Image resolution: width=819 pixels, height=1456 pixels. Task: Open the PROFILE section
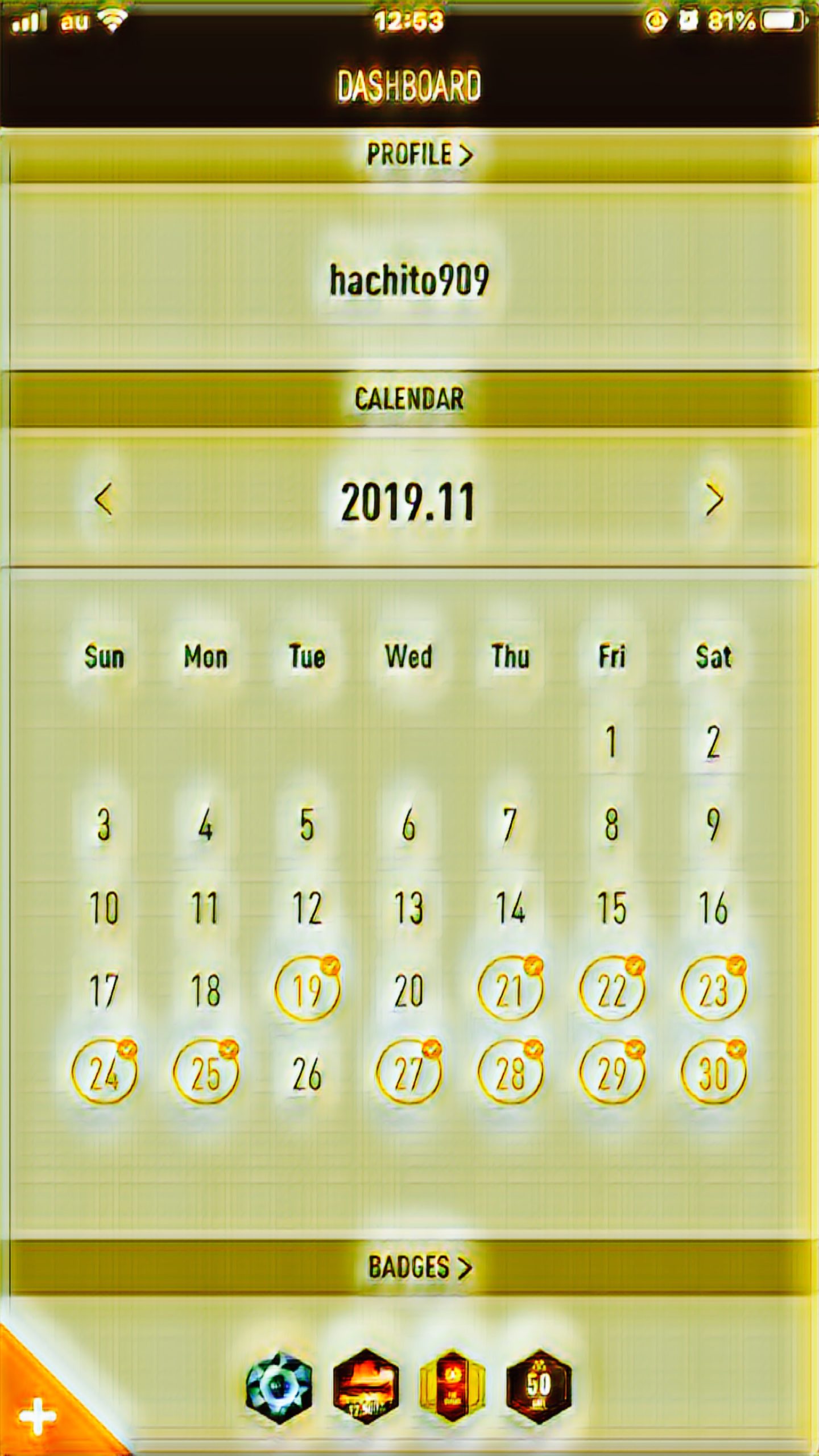(x=420, y=154)
